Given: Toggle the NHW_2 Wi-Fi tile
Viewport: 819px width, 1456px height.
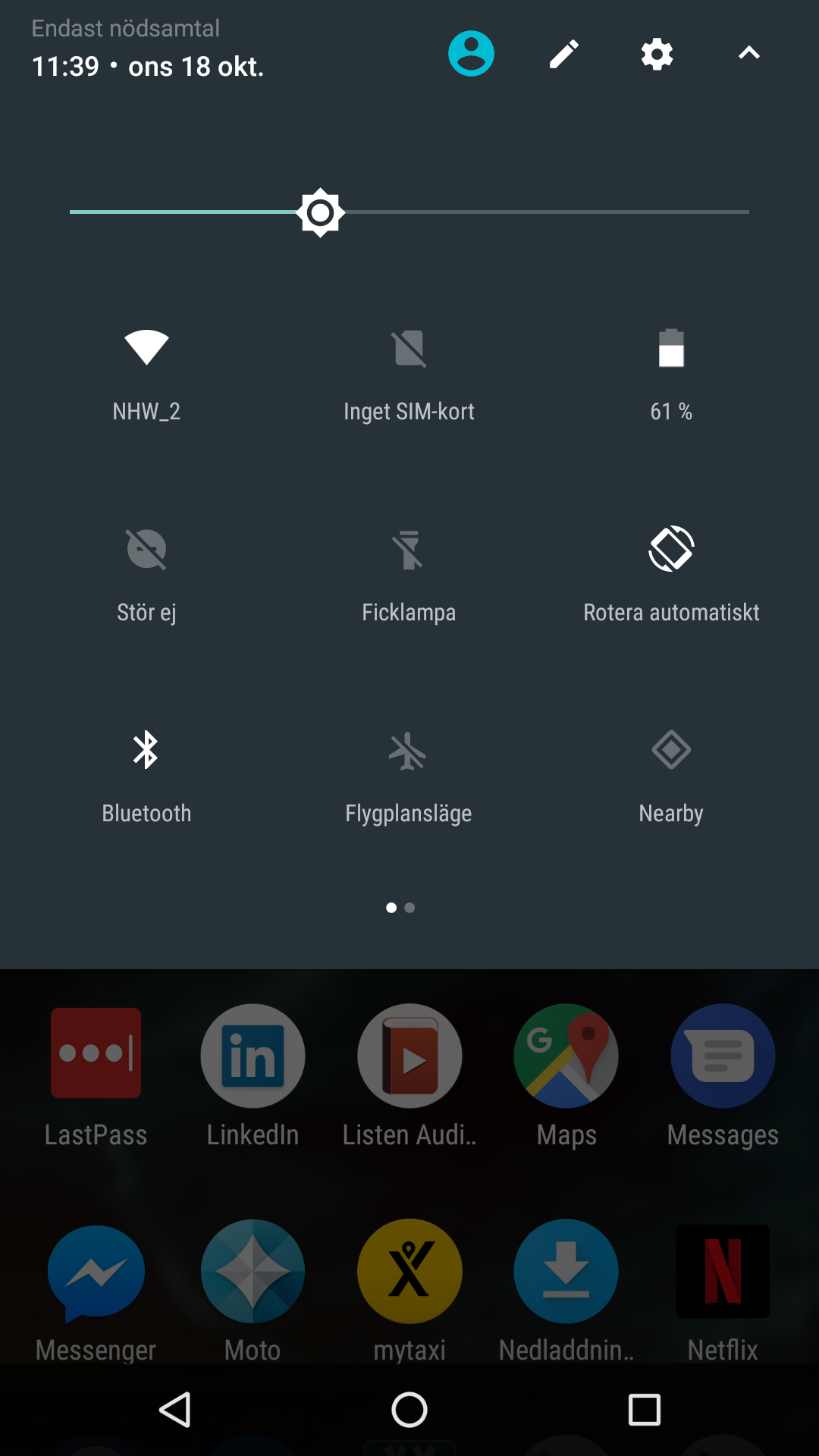Looking at the screenshot, I should pyautogui.click(x=146, y=349).
